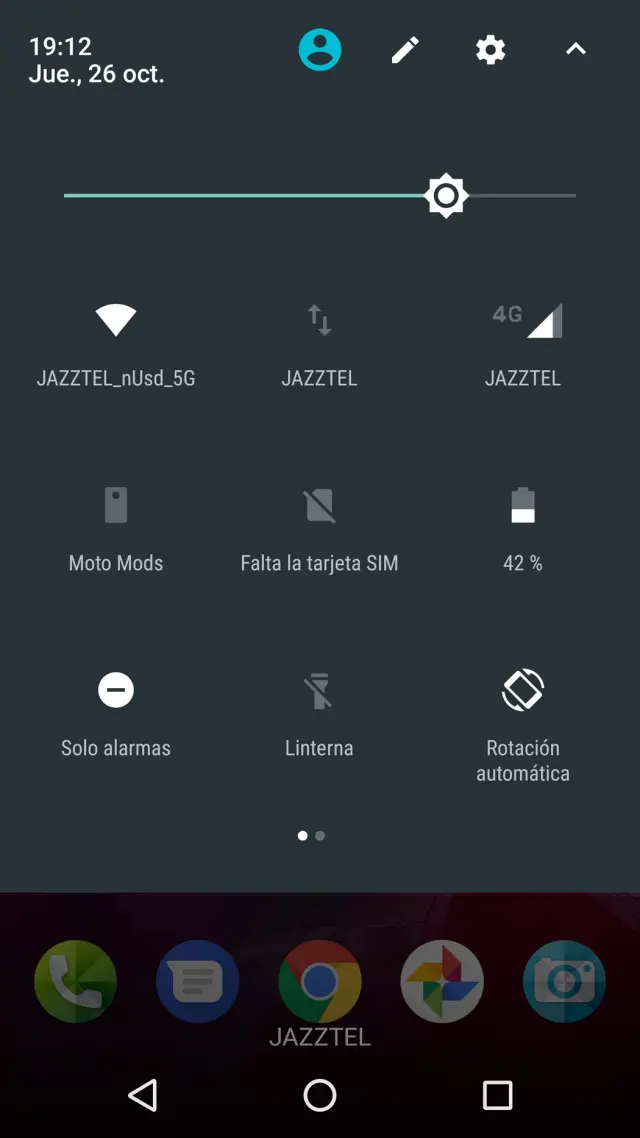Open the user profile icon

click(320, 49)
